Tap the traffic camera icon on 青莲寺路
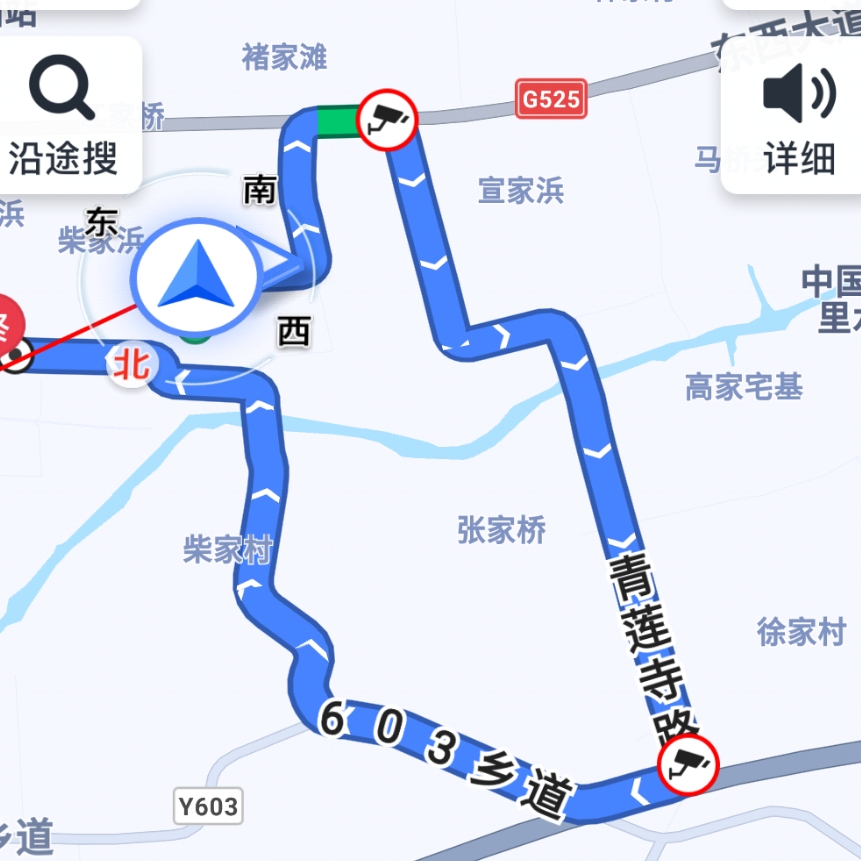This screenshot has height=861, width=861. click(688, 765)
